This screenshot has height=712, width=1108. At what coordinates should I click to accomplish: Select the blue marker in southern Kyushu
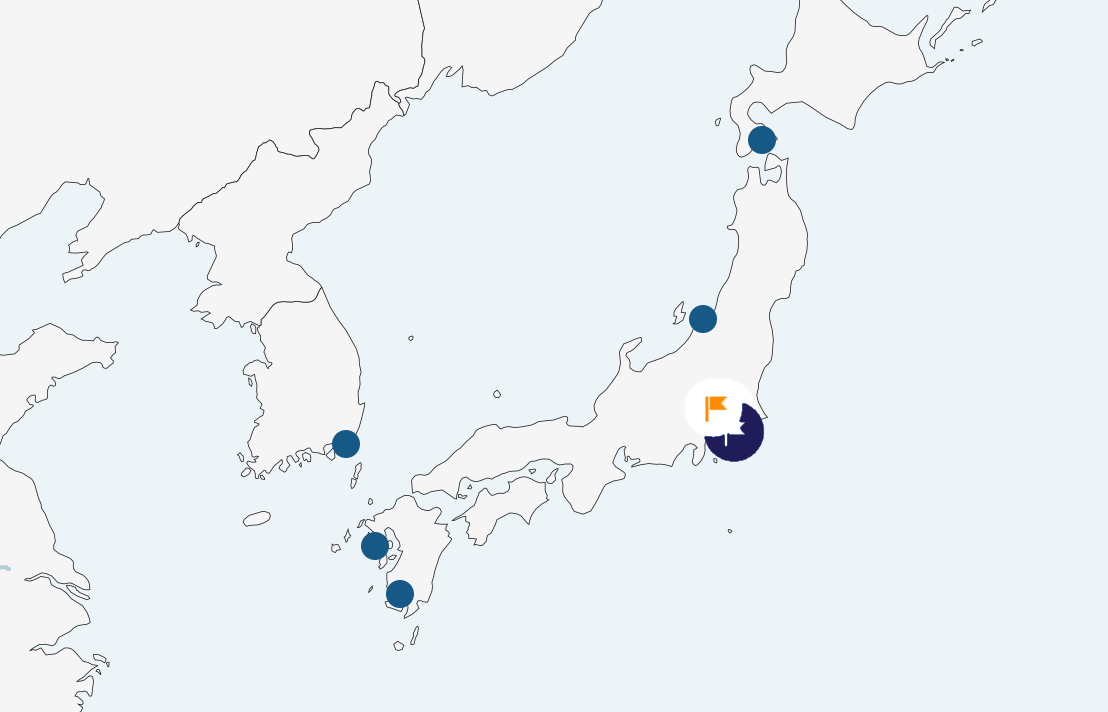(400, 594)
